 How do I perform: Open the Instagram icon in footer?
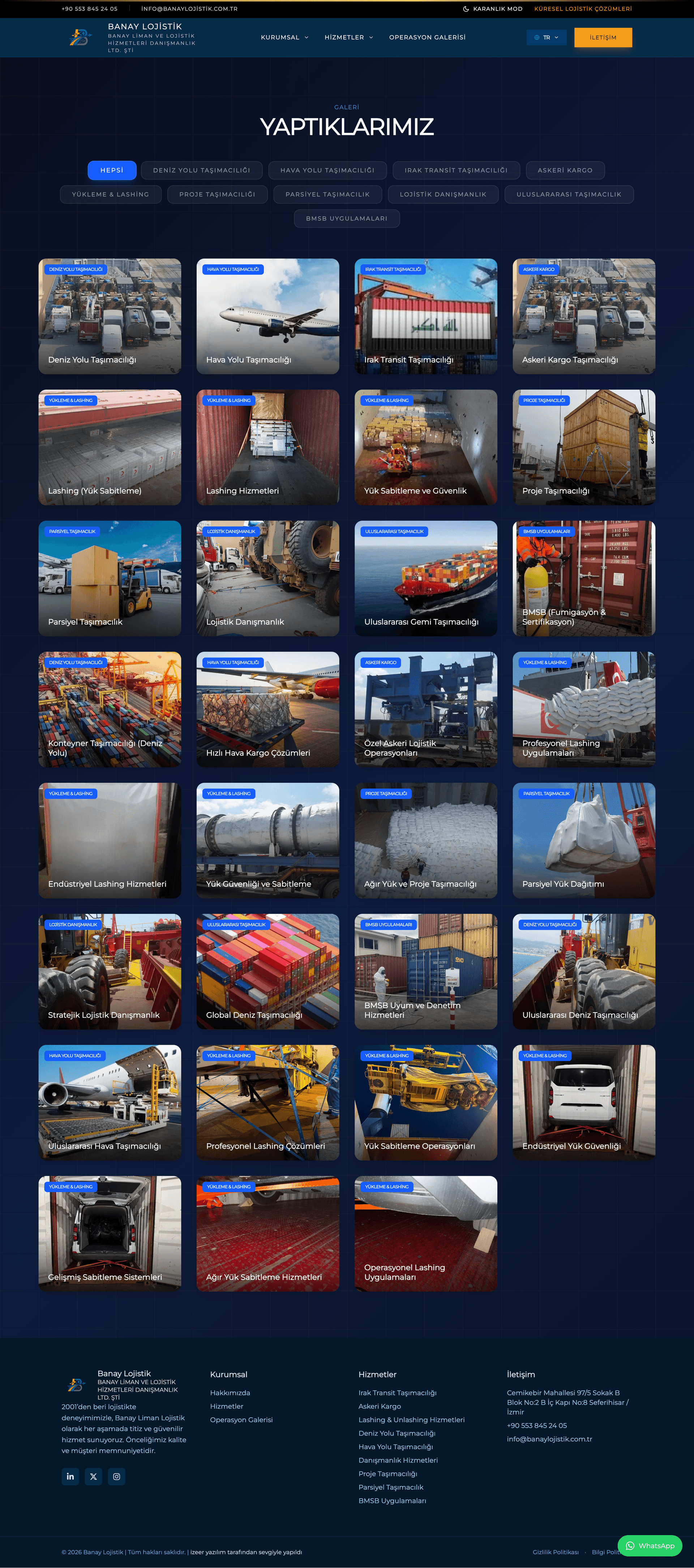click(116, 1476)
